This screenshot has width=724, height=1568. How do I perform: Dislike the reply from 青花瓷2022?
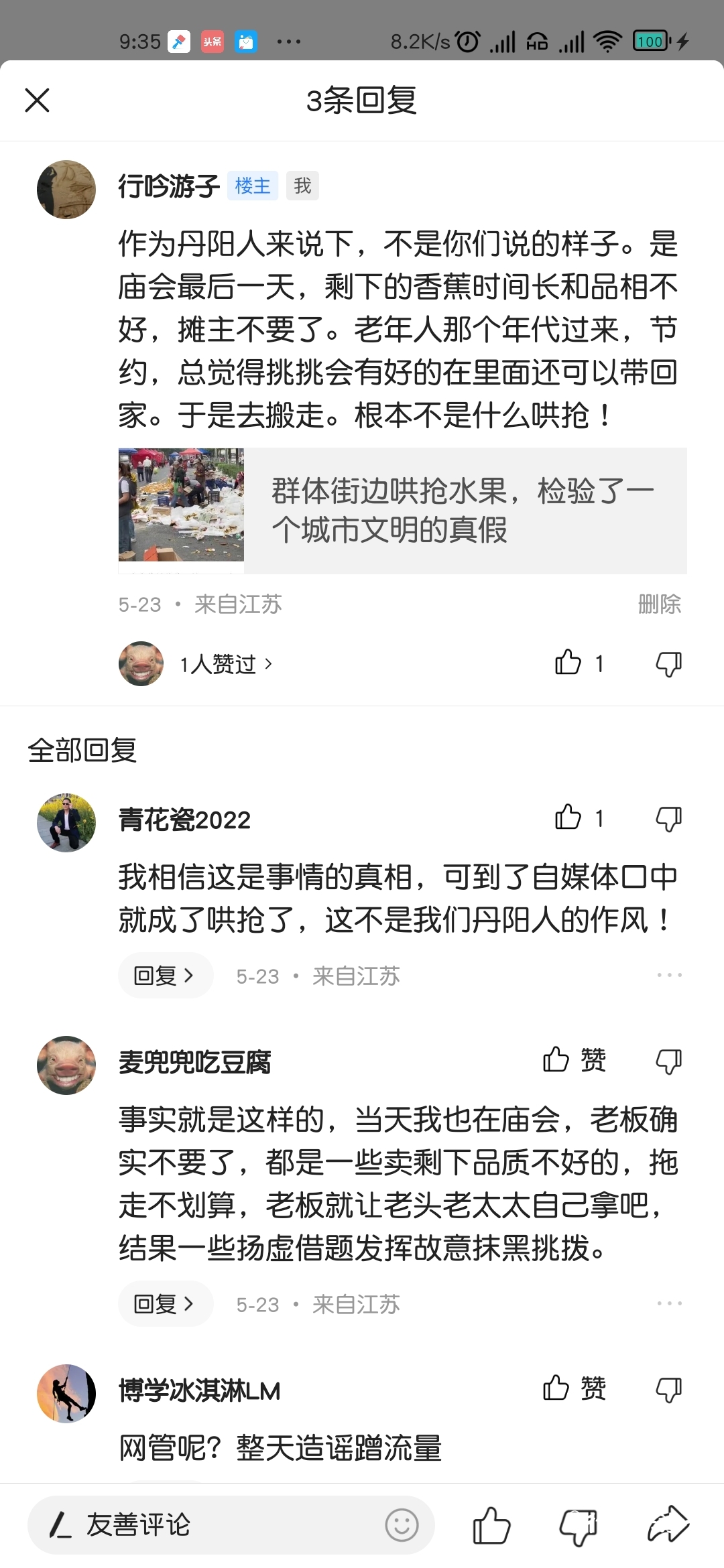point(668,819)
